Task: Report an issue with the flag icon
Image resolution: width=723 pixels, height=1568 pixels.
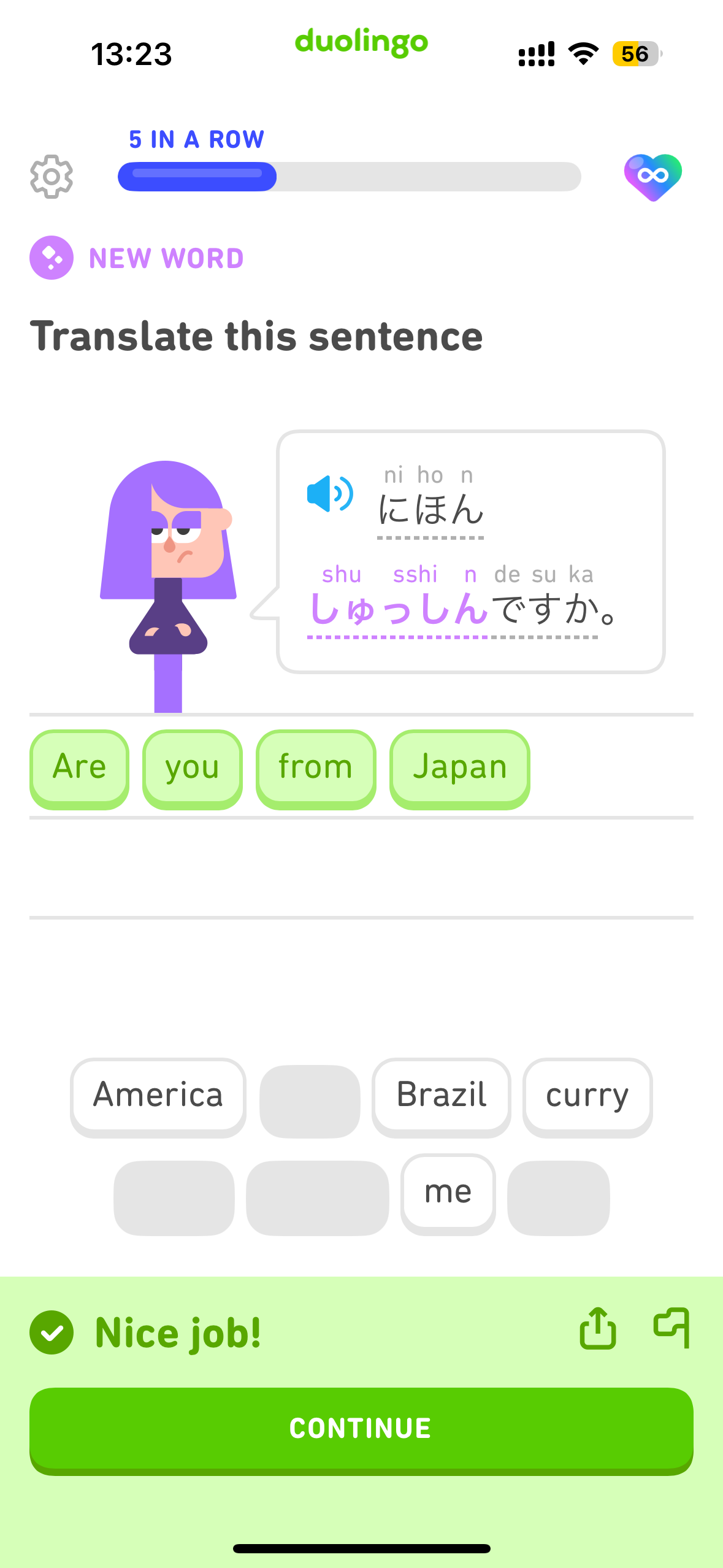Action: (x=671, y=1328)
